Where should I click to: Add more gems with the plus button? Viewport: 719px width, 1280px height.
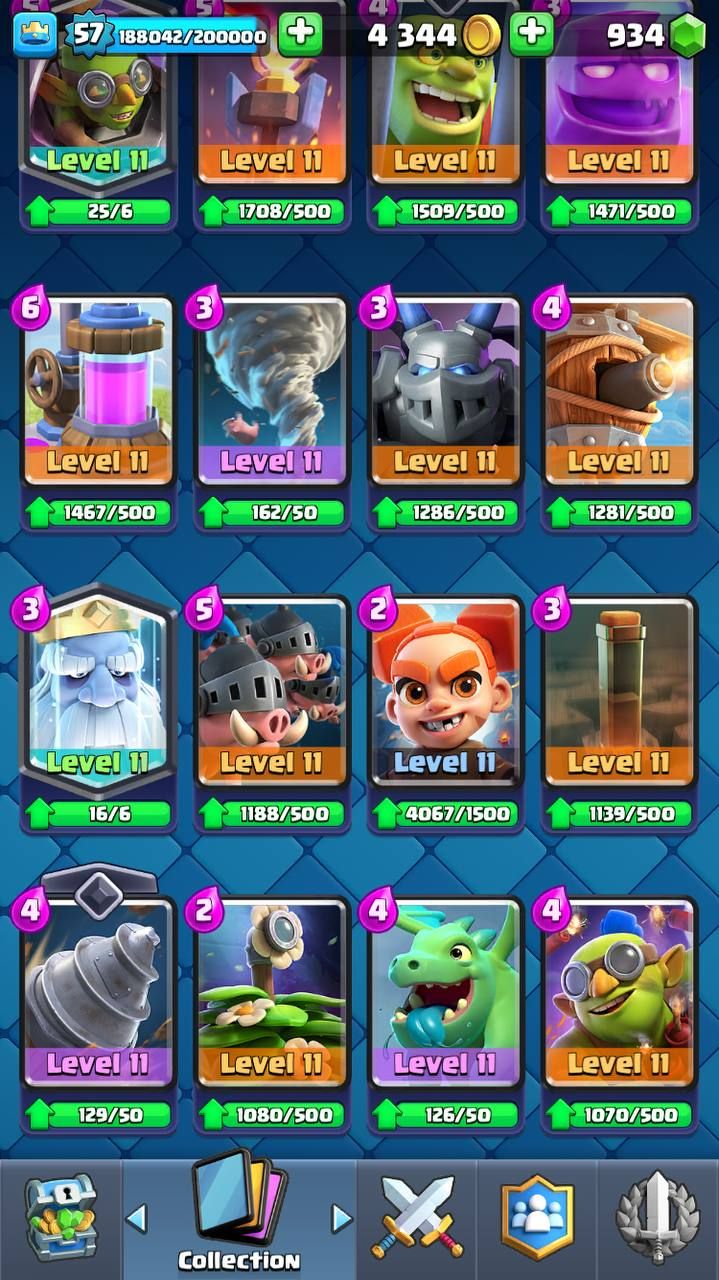pos(300,34)
